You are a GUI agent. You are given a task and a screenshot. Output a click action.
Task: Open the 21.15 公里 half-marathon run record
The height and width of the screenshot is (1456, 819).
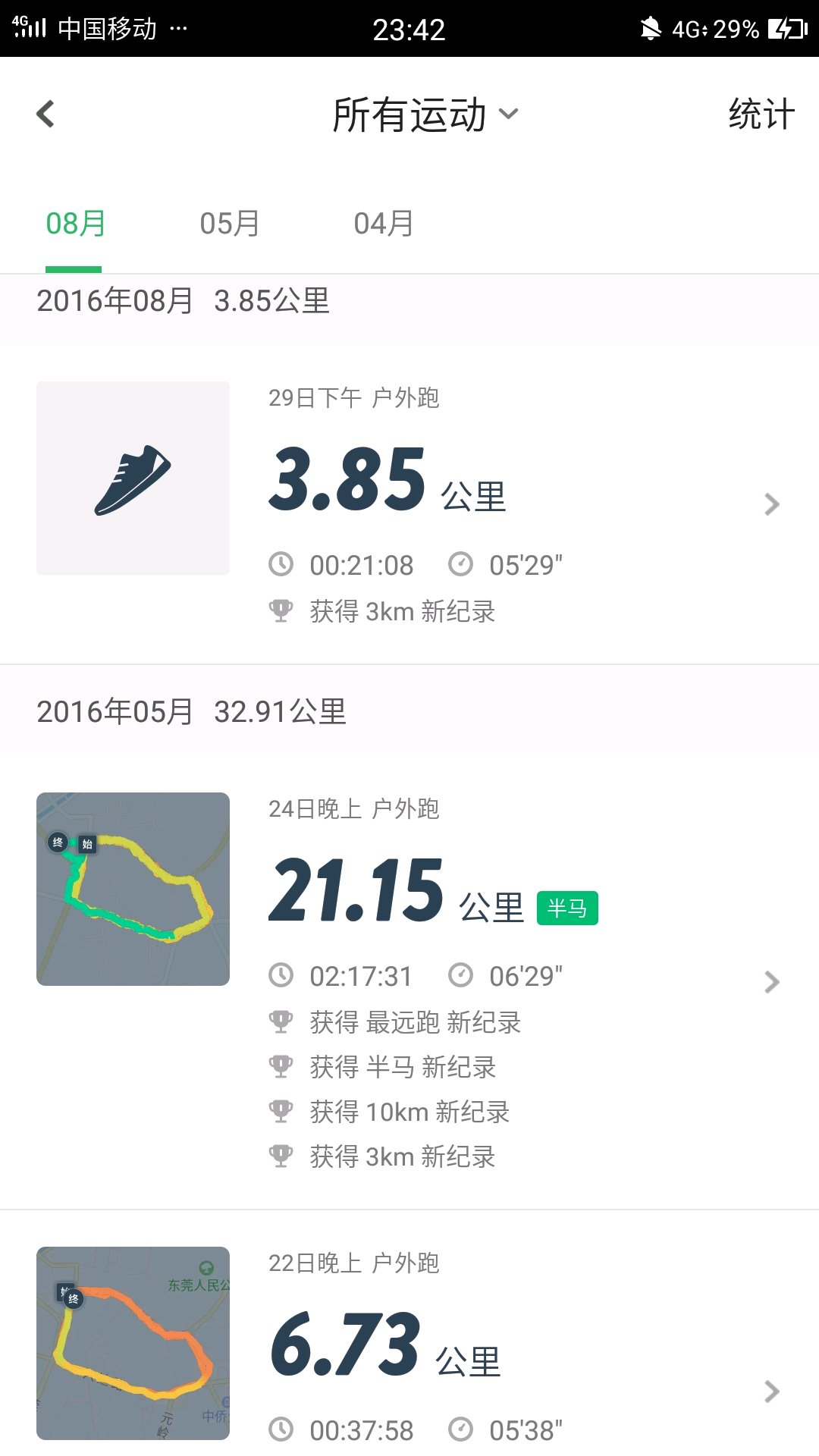point(409,982)
